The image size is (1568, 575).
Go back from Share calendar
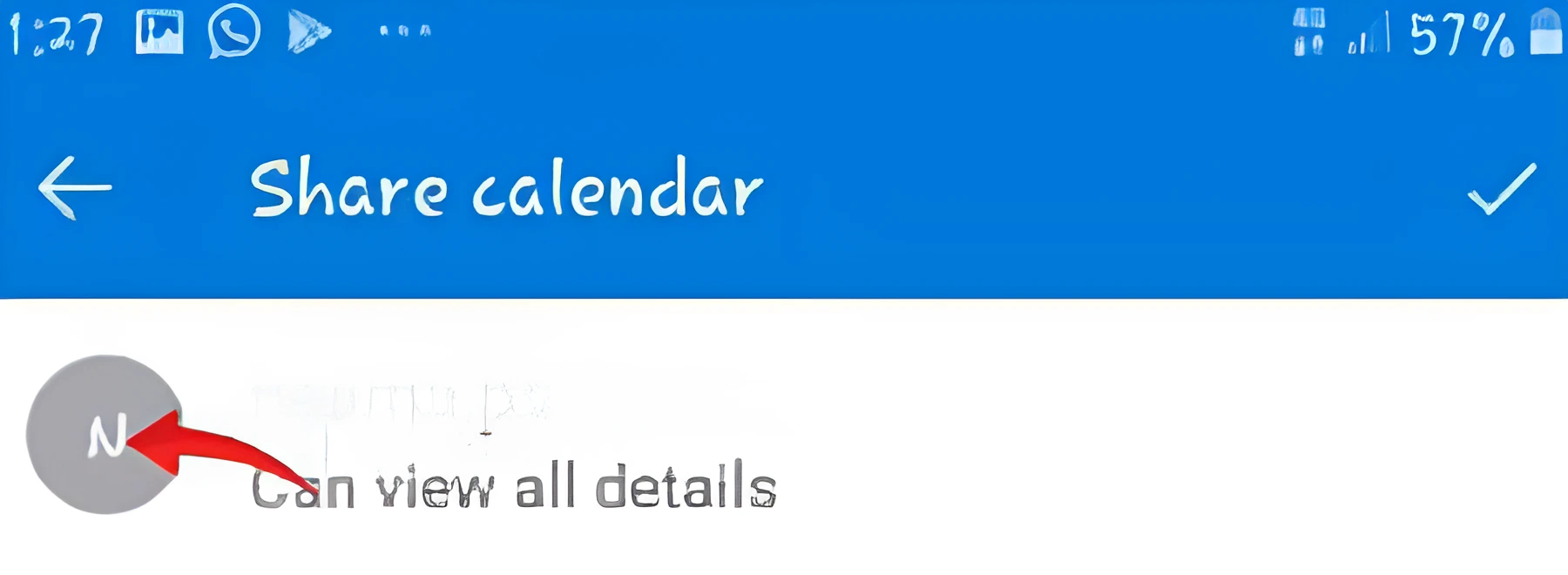[x=75, y=187]
